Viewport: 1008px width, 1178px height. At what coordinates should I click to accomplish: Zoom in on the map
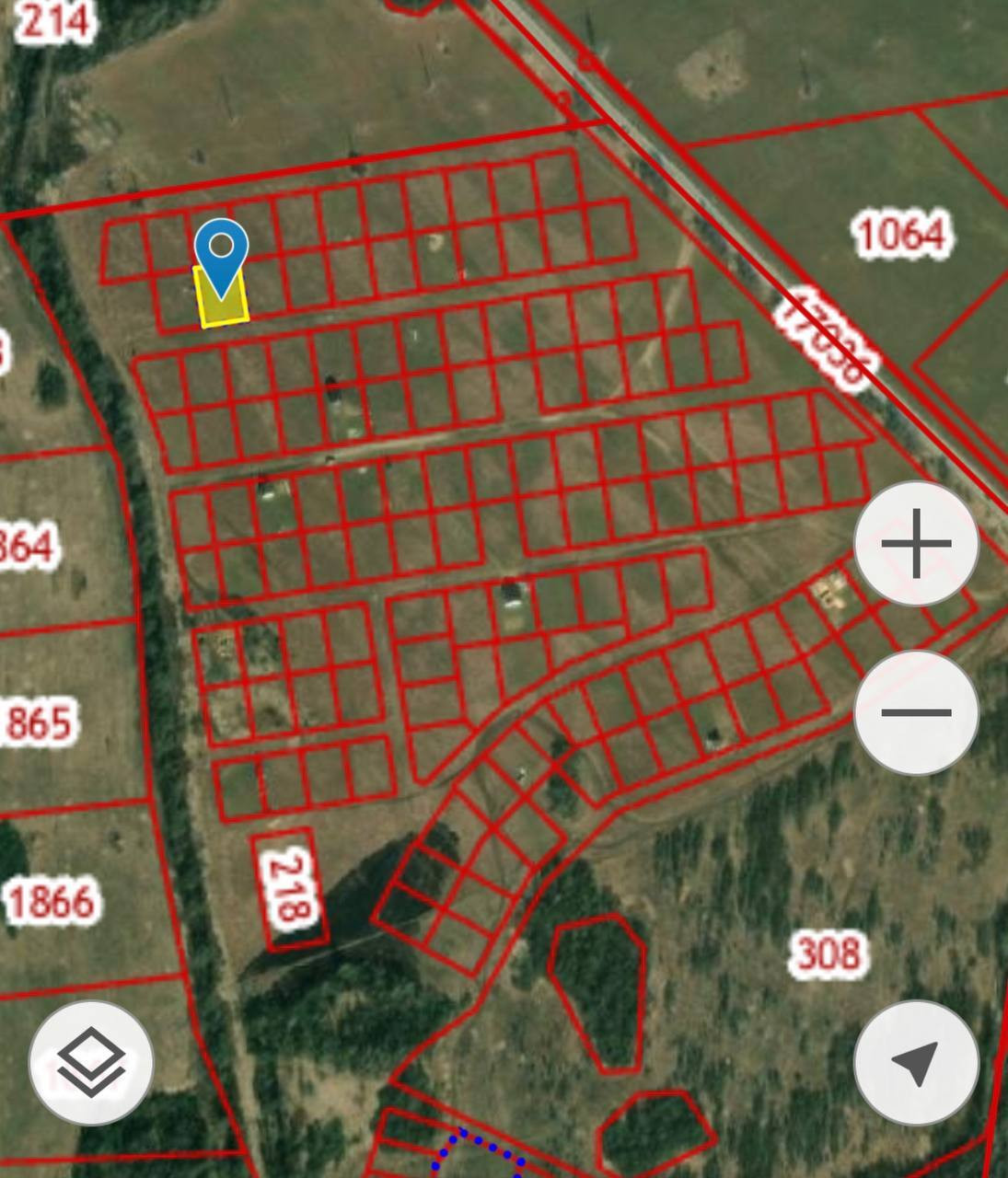pos(916,543)
